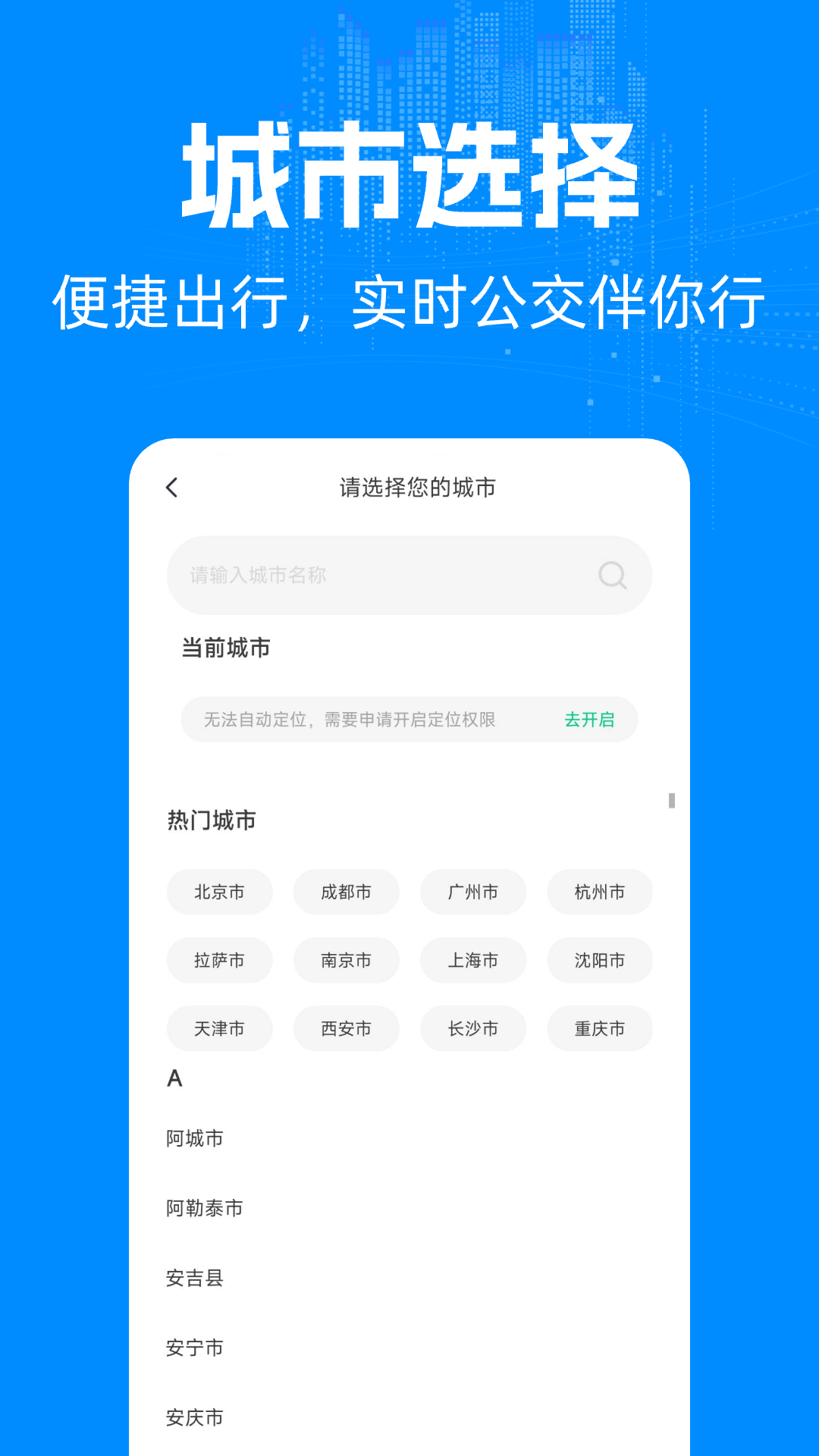Pick 沈阳市 as your city
The image size is (819, 1456).
pyautogui.click(x=599, y=961)
